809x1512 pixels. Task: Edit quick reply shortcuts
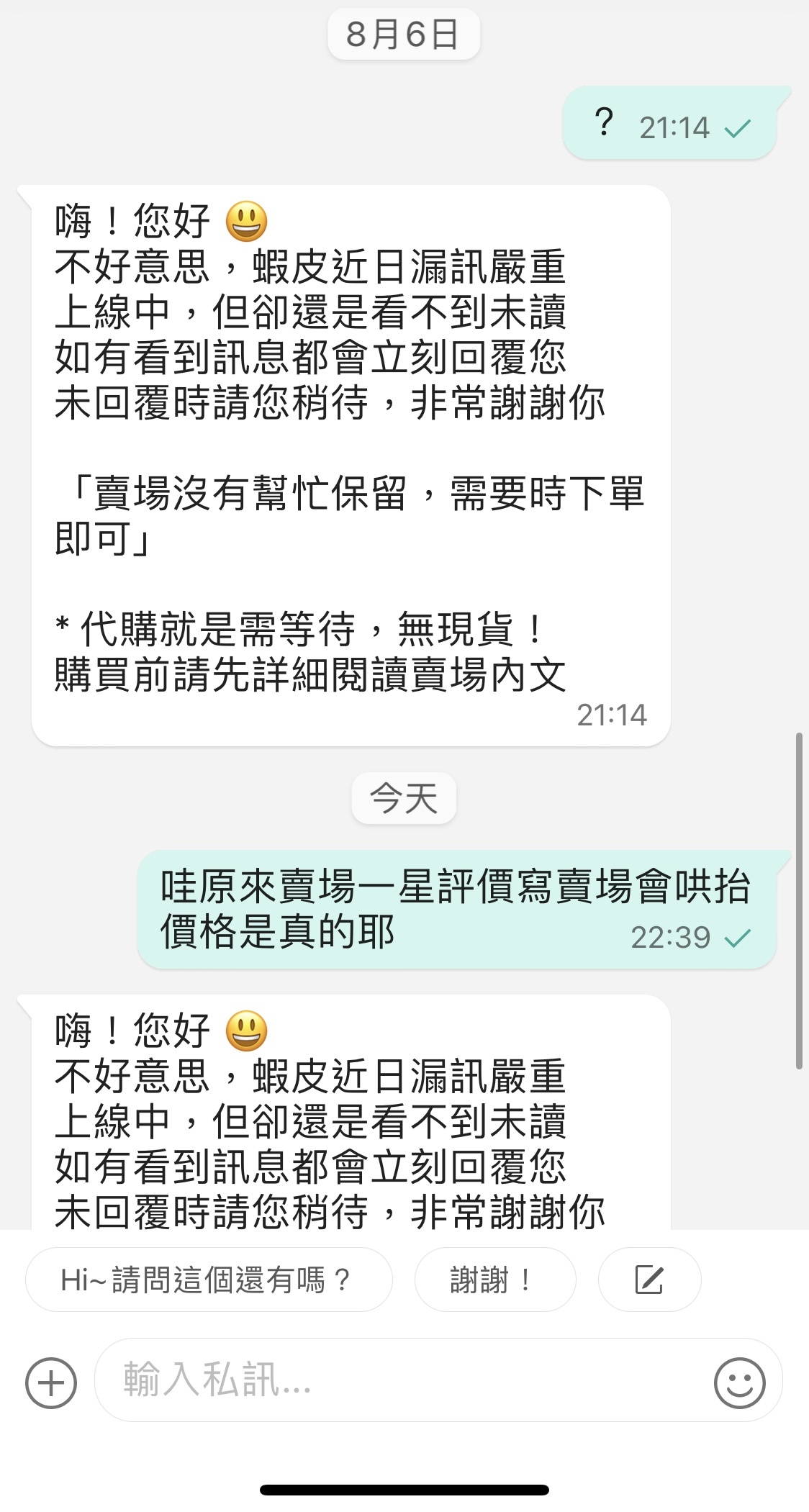(649, 1280)
